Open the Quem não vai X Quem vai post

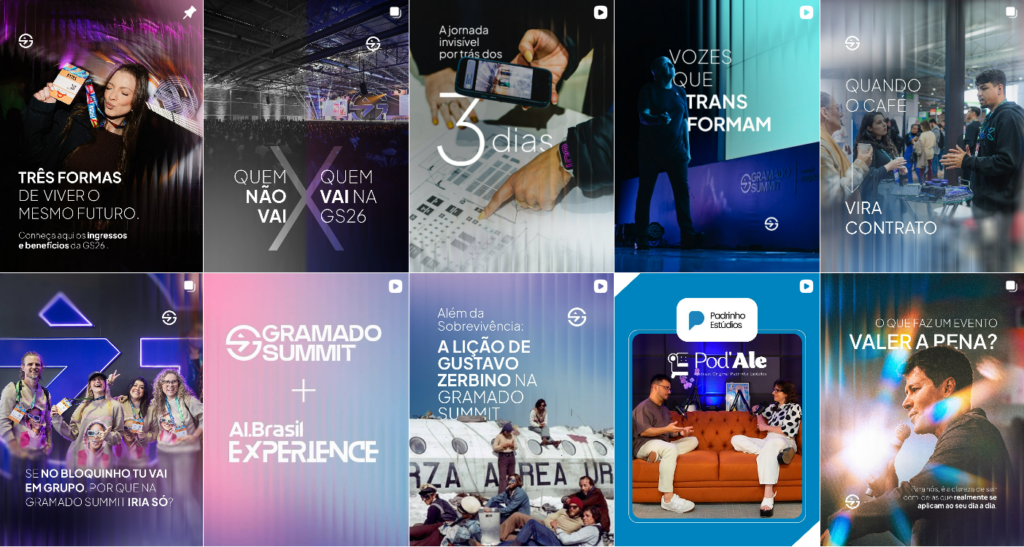pos(306,136)
